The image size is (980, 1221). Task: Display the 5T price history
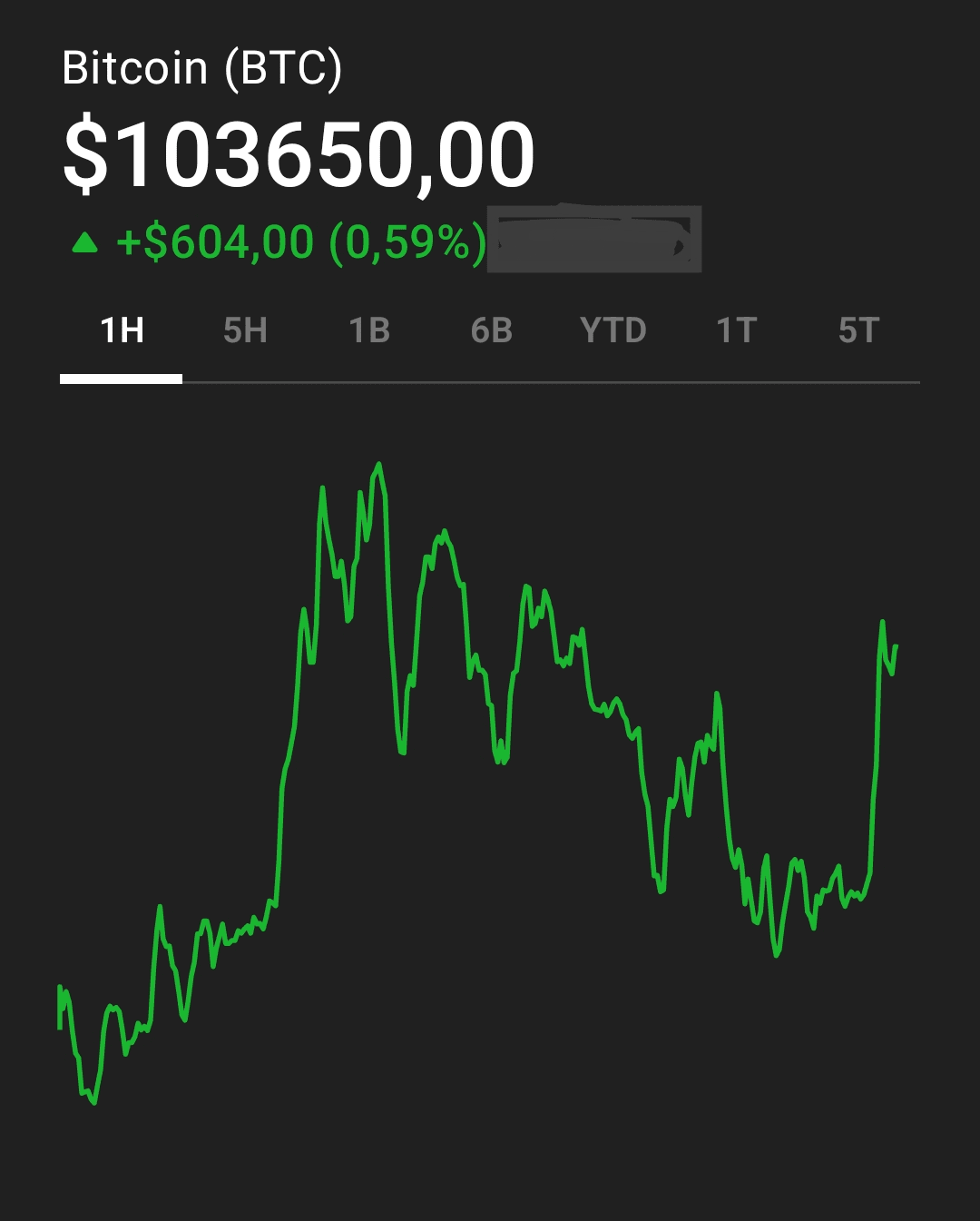[x=858, y=330]
